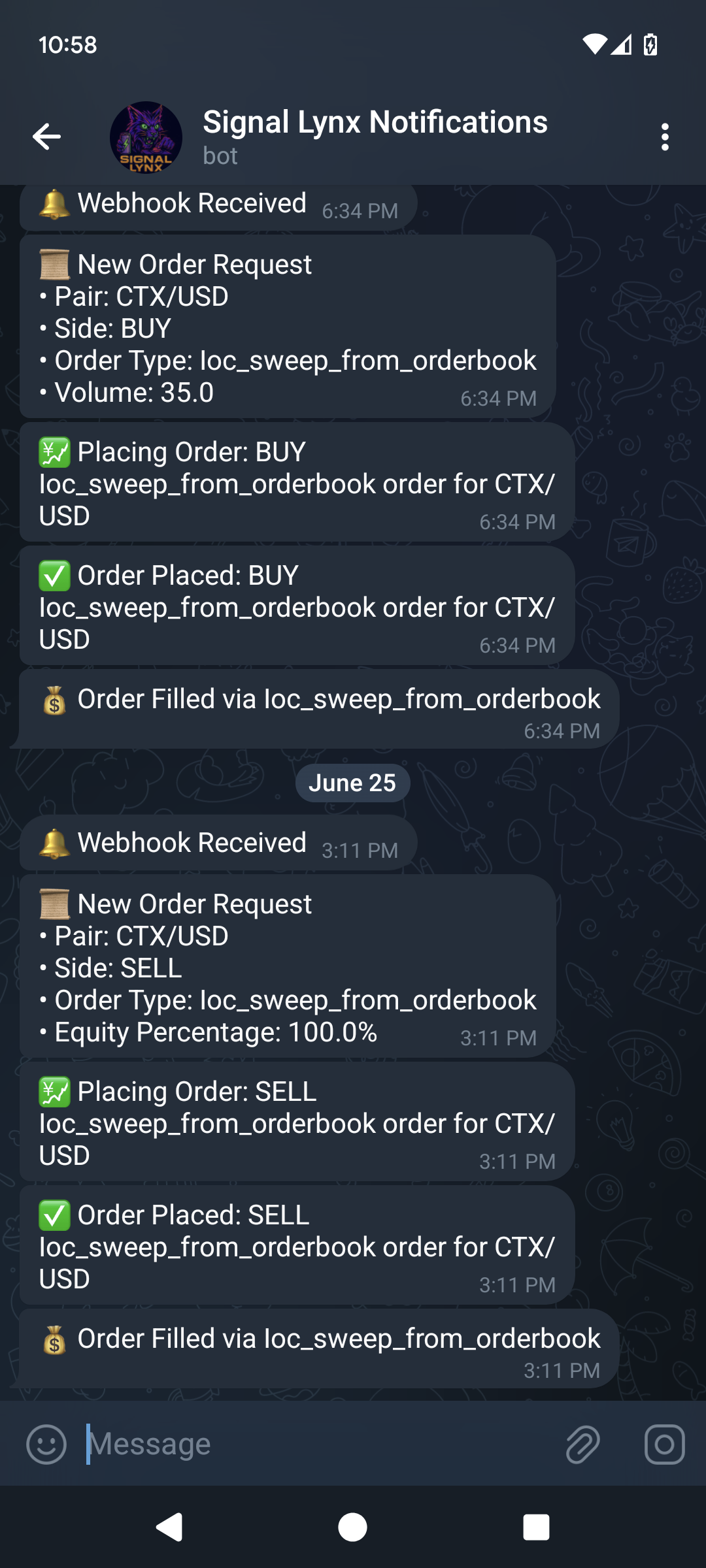Tap the battery indicator icon

pyautogui.click(x=651, y=45)
